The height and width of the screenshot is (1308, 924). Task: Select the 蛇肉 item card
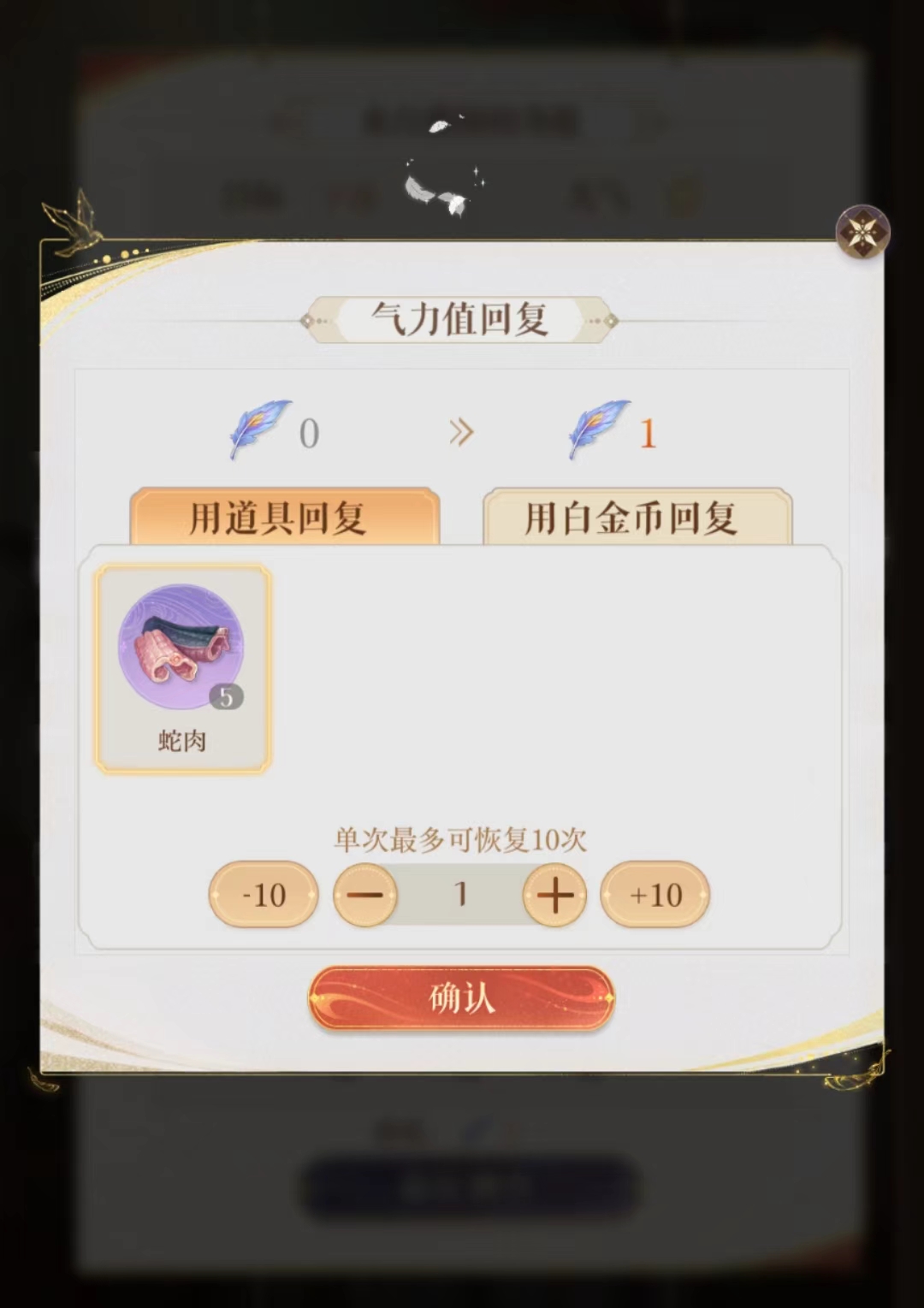[183, 669]
